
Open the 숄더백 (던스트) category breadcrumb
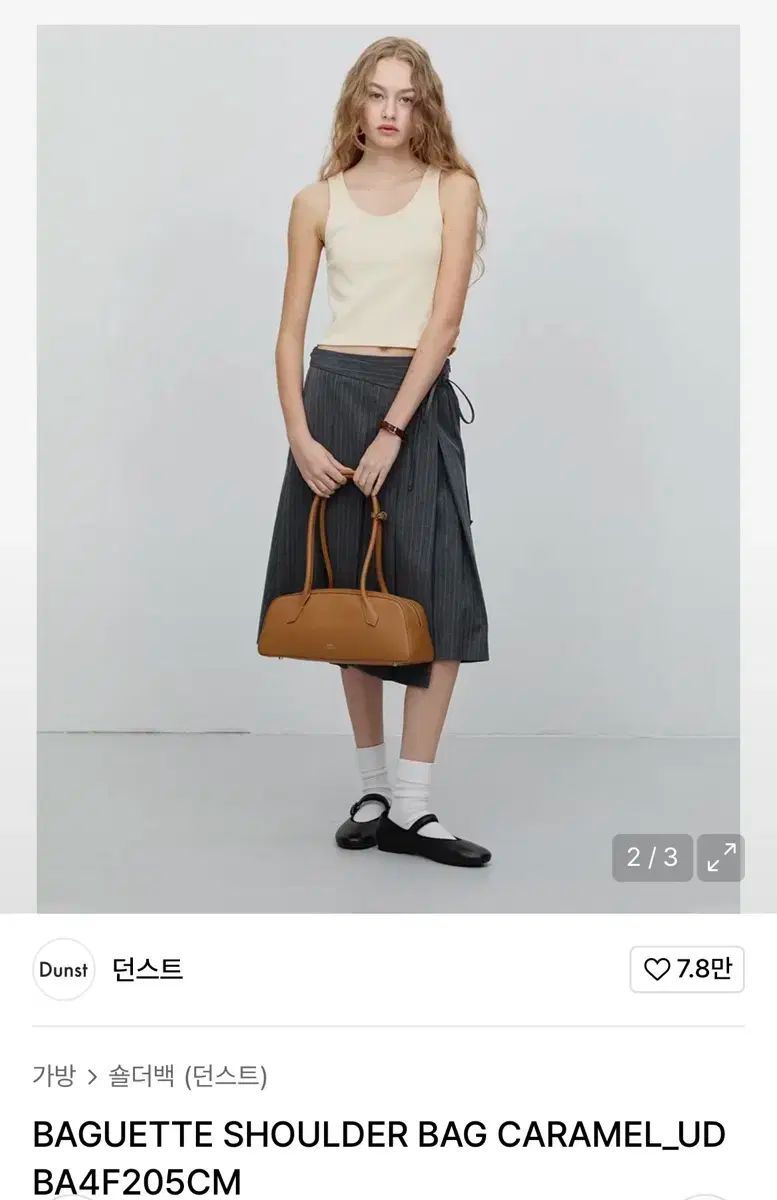189,1076
